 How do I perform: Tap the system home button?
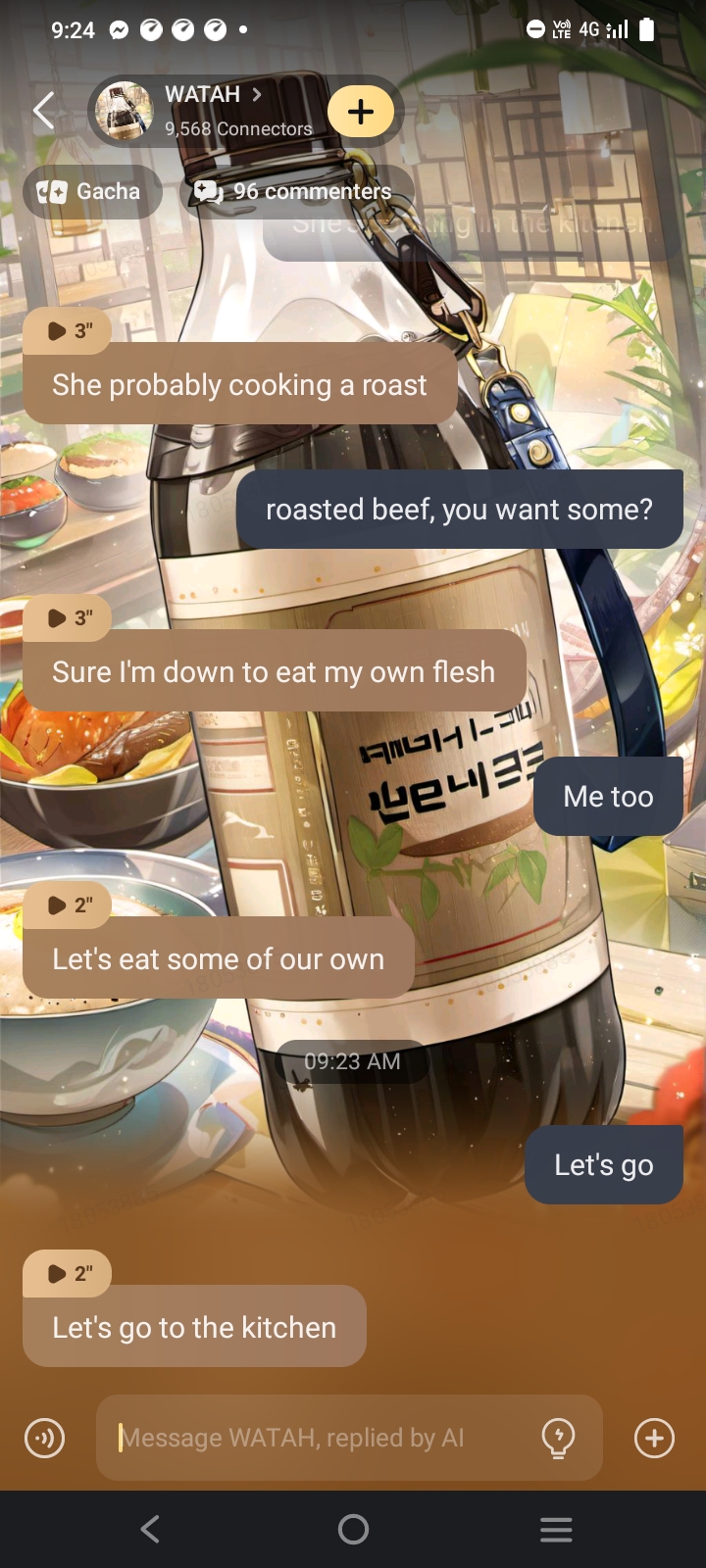pos(353,1529)
